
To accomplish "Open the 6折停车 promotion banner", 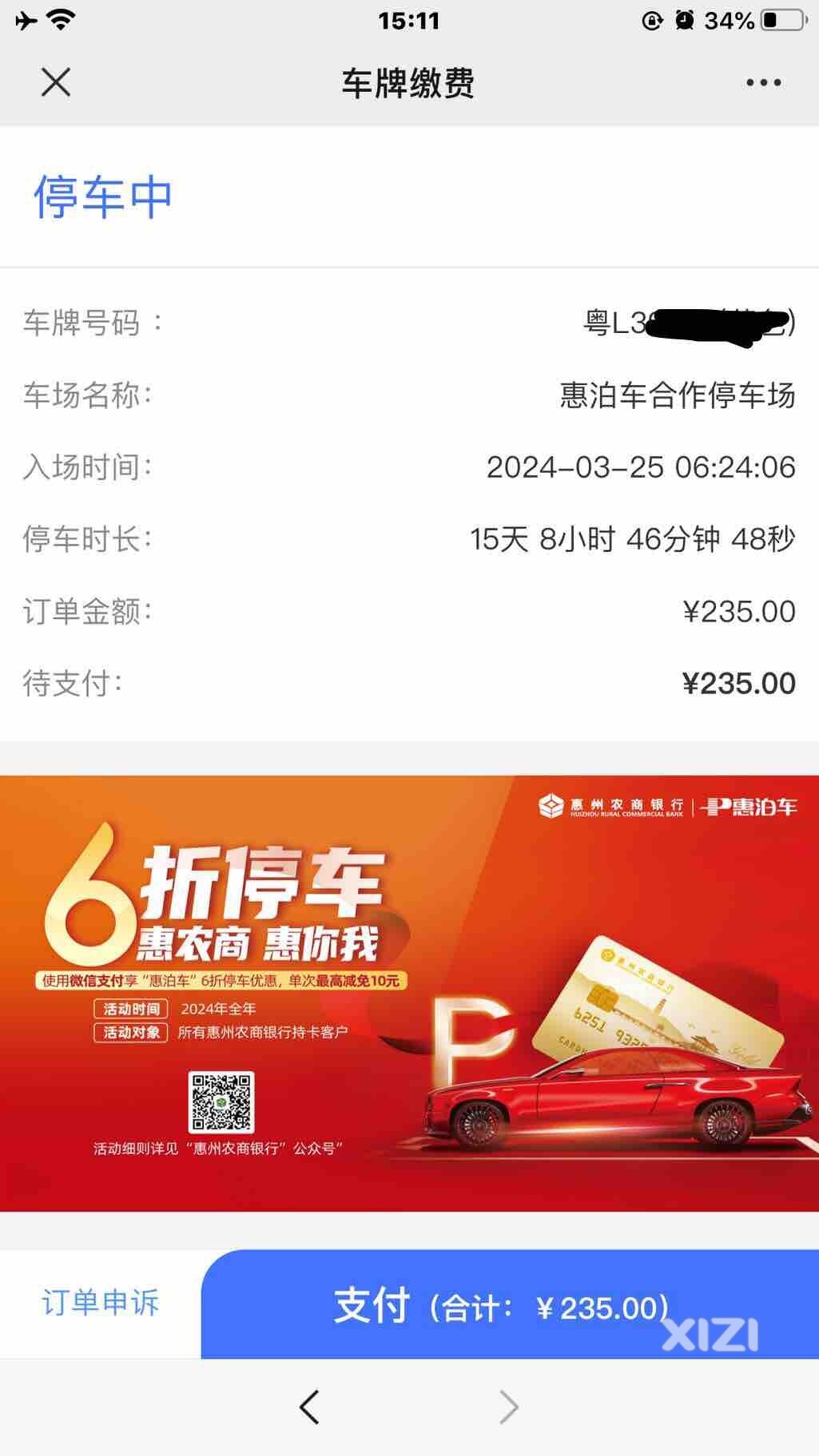I will tap(409, 993).
